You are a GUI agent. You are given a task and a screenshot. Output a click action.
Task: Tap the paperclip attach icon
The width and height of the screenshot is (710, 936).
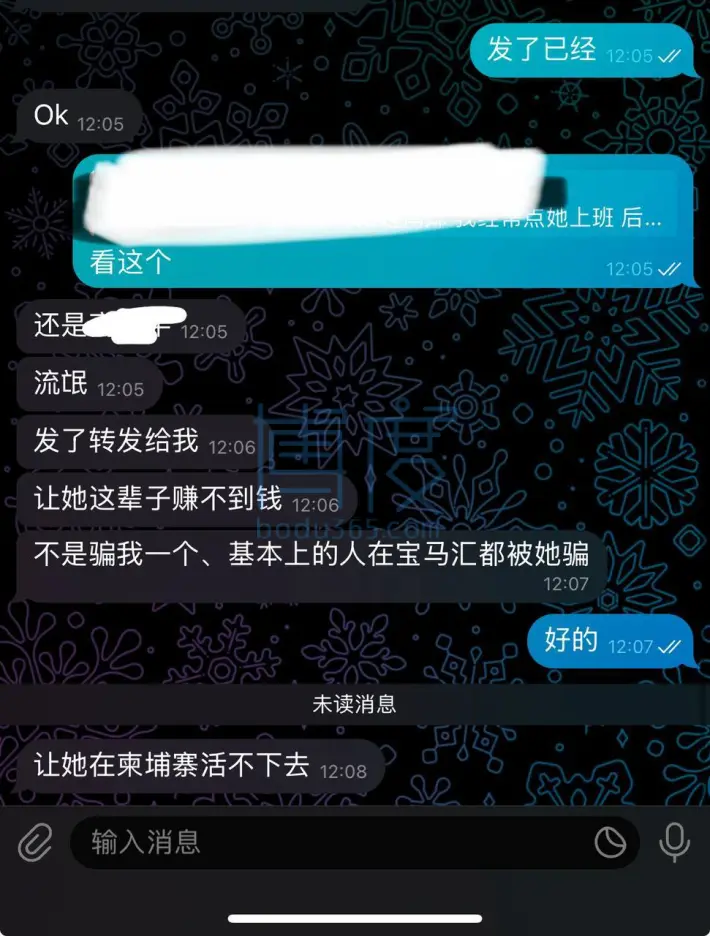tap(35, 842)
